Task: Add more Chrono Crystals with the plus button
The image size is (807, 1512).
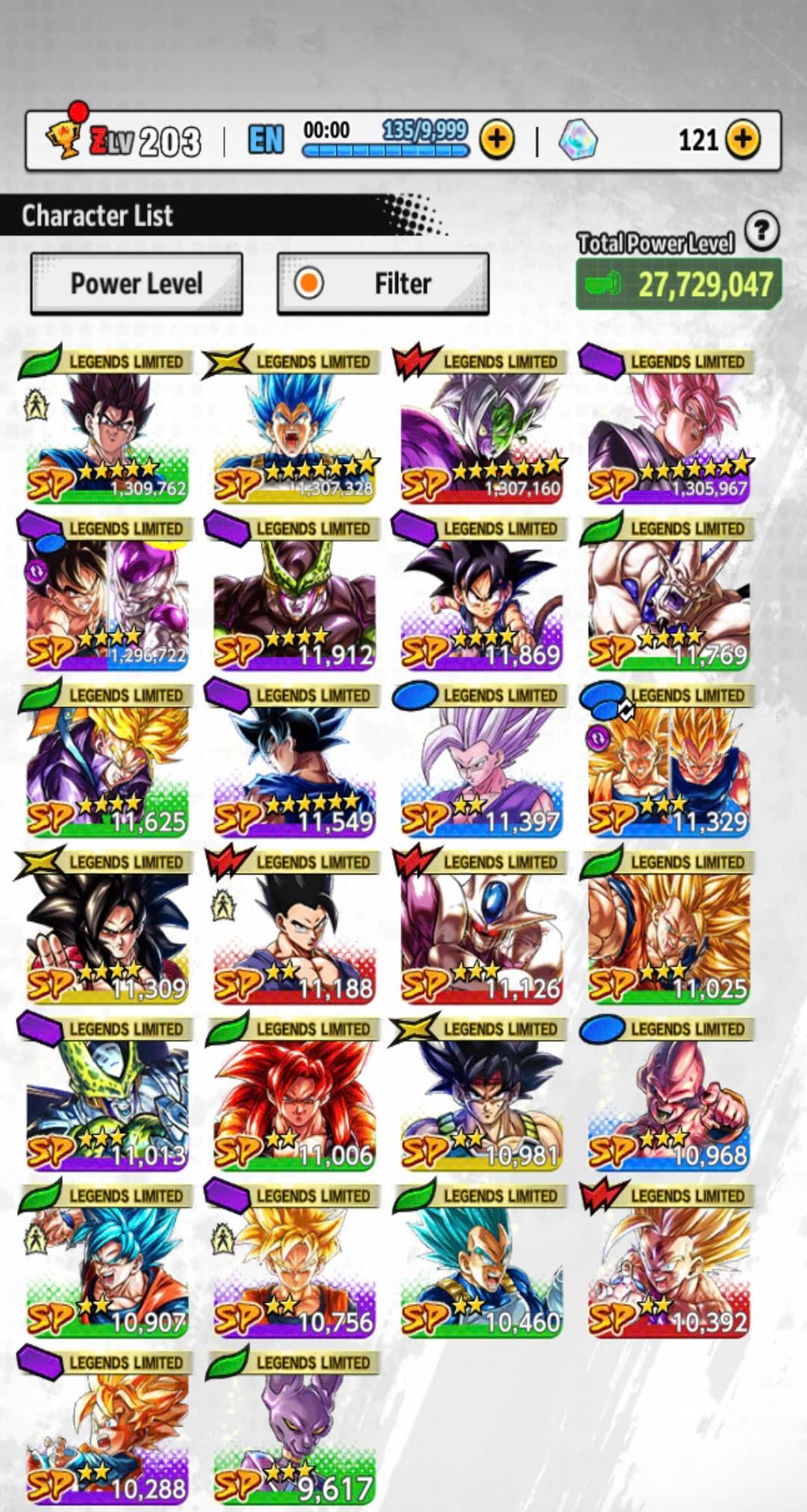Action: pos(743,140)
